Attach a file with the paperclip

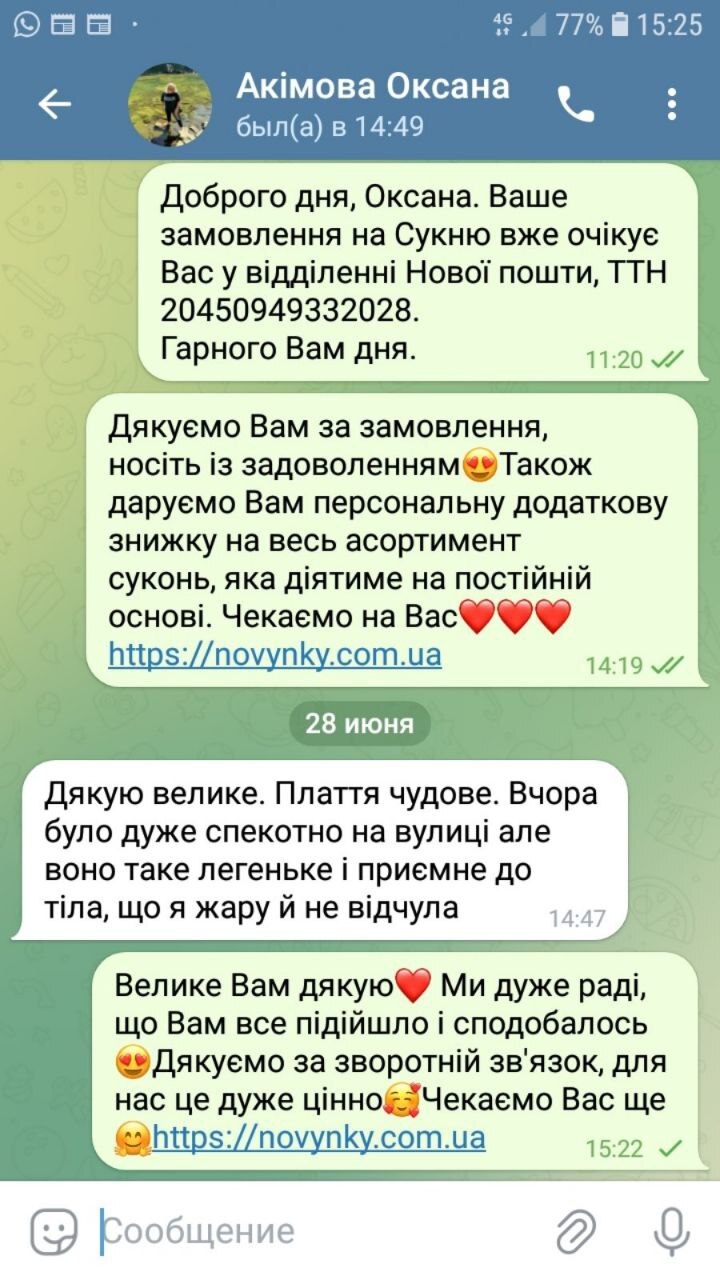tap(576, 1231)
